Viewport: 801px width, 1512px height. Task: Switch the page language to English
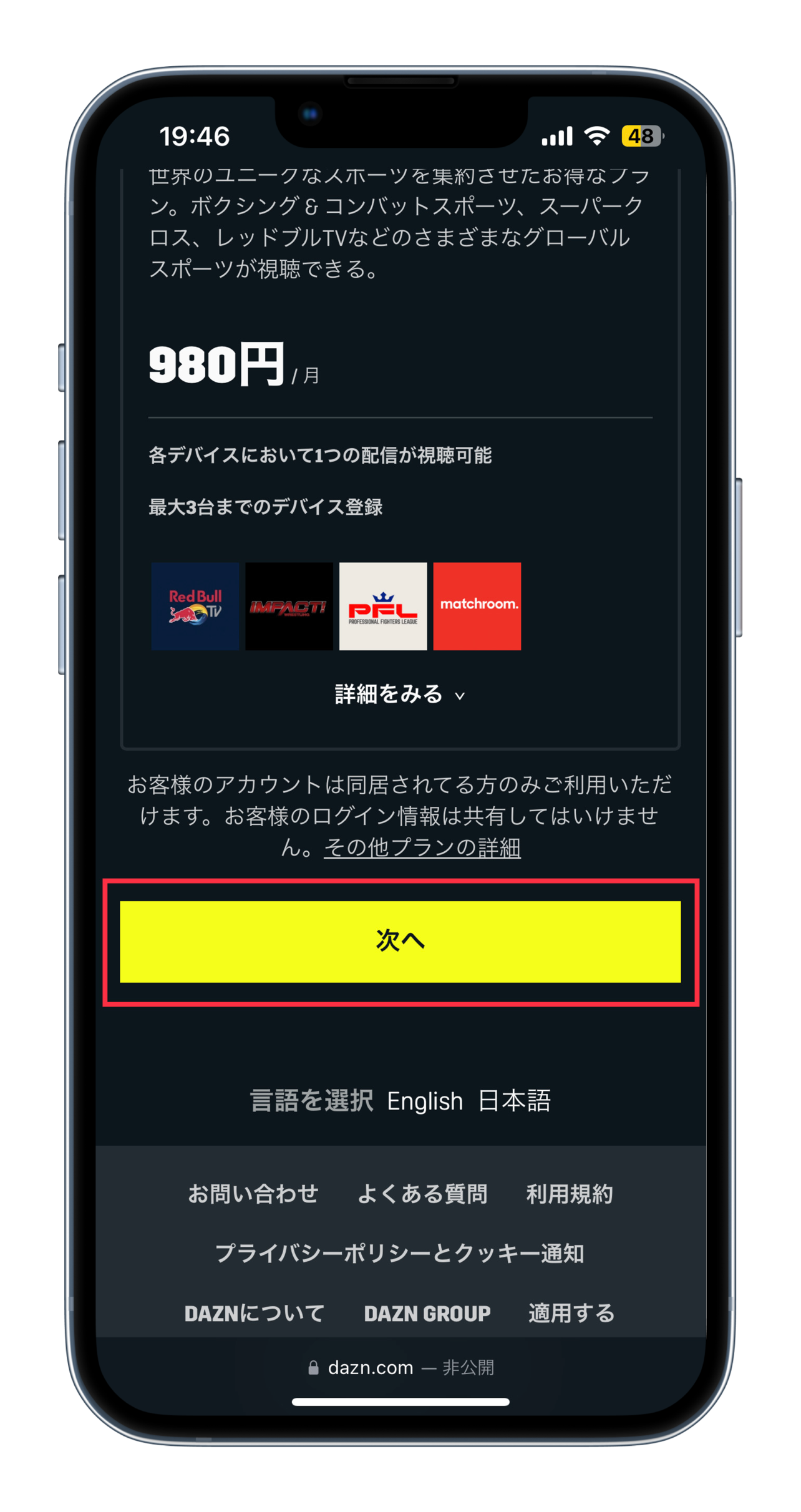pyautogui.click(x=425, y=1101)
